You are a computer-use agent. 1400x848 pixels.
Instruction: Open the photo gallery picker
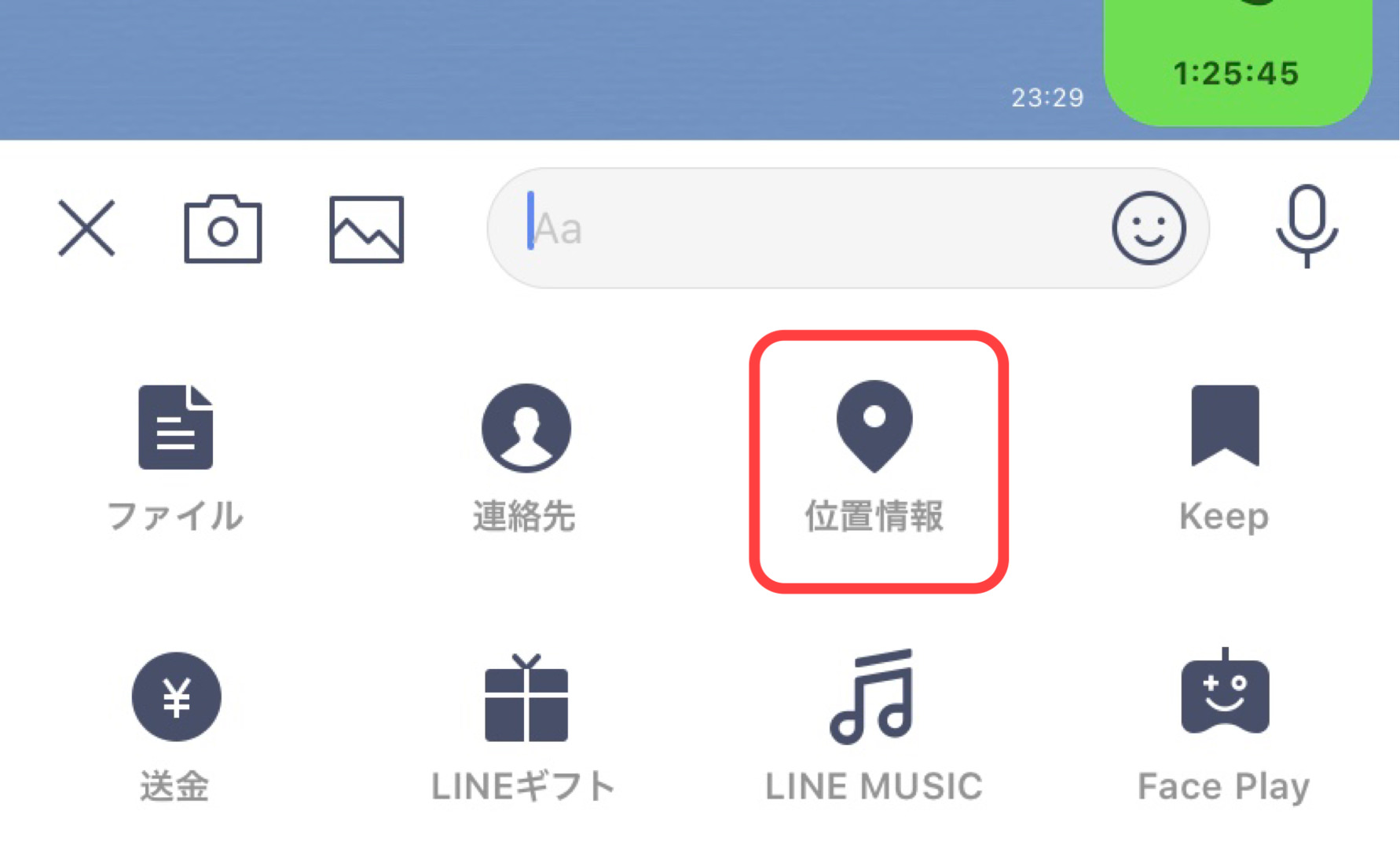click(x=366, y=228)
